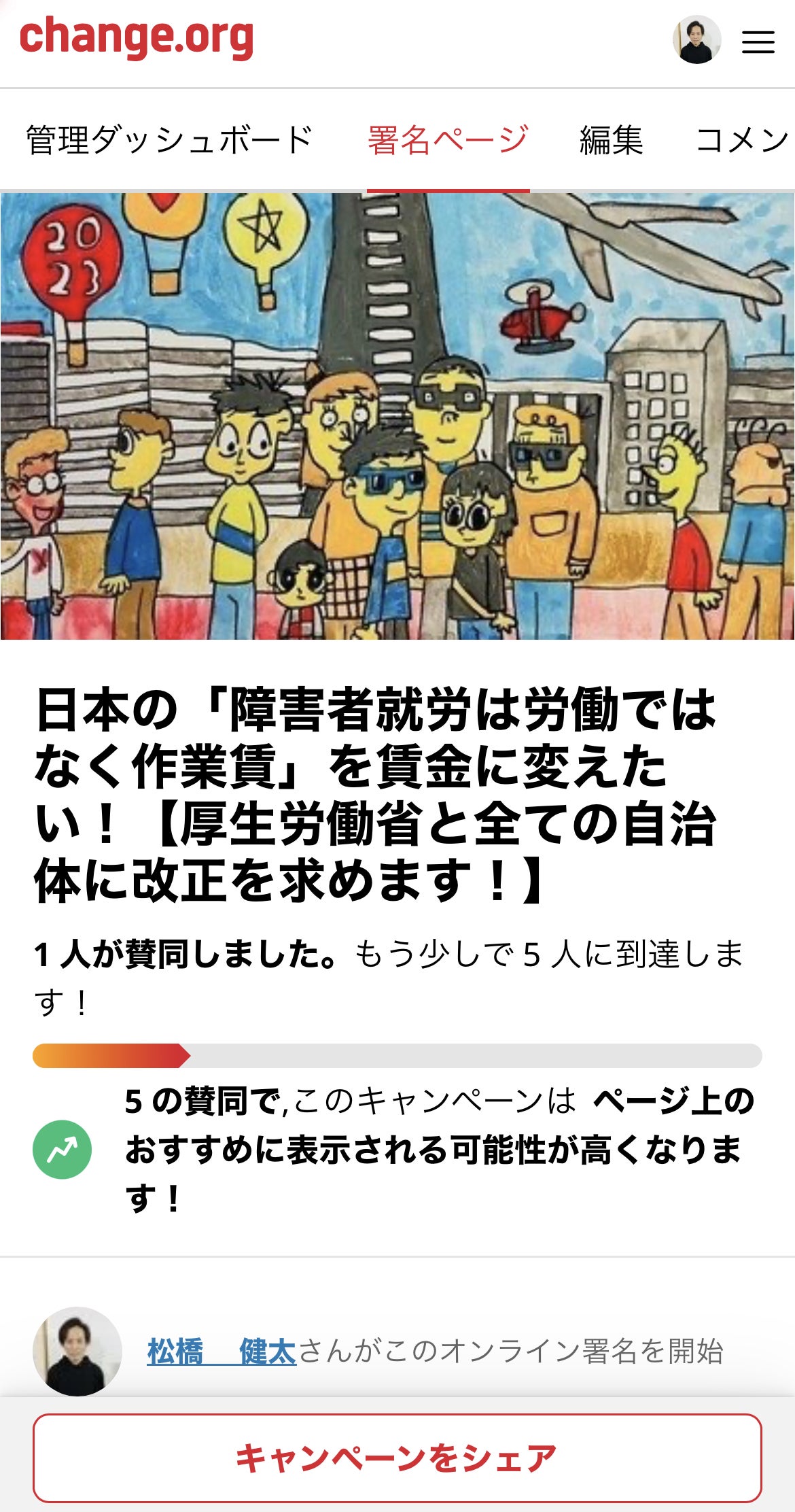This screenshot has height=1512, width=795.
Task: Tap キャンペーンをシェア button
Action: coord(397,1458)
